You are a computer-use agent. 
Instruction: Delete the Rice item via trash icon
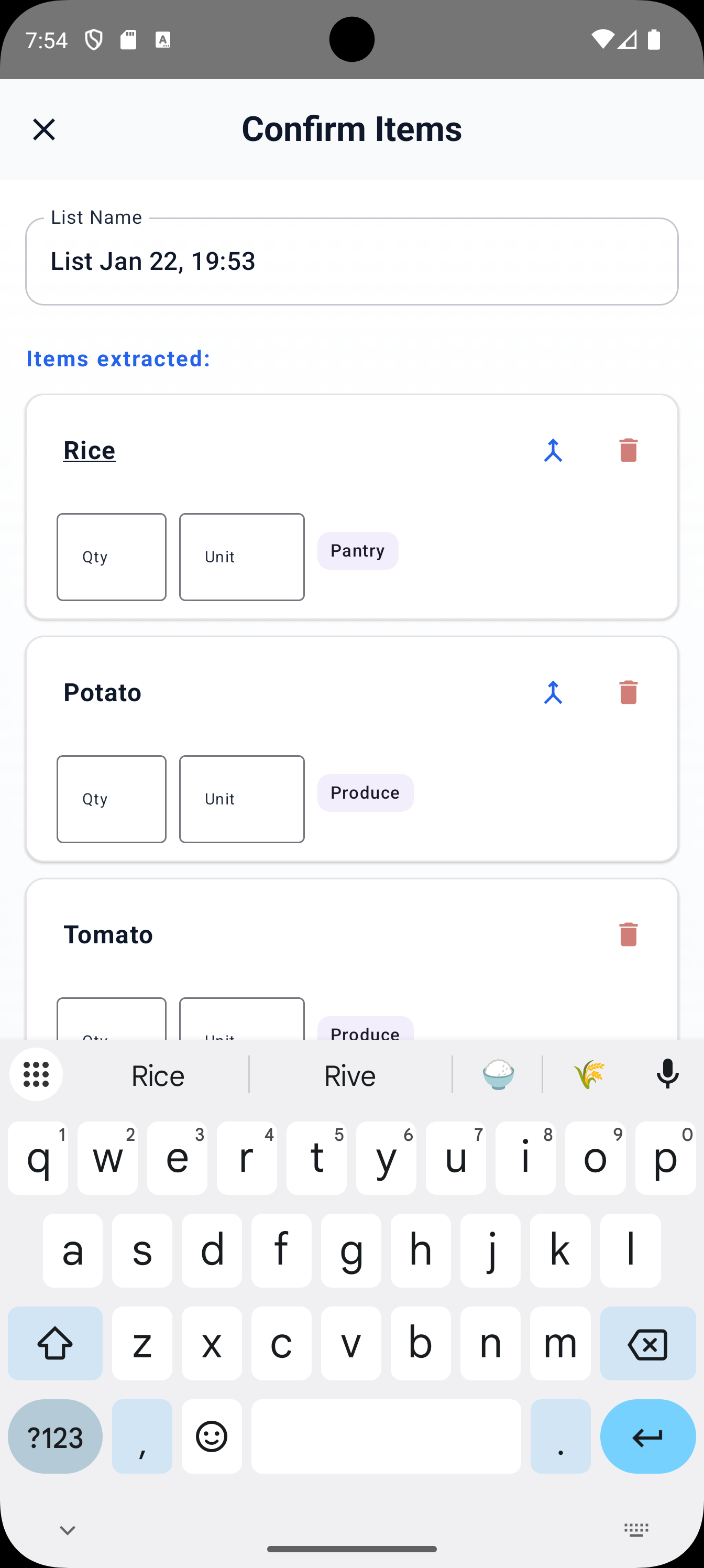click(629, 451)
